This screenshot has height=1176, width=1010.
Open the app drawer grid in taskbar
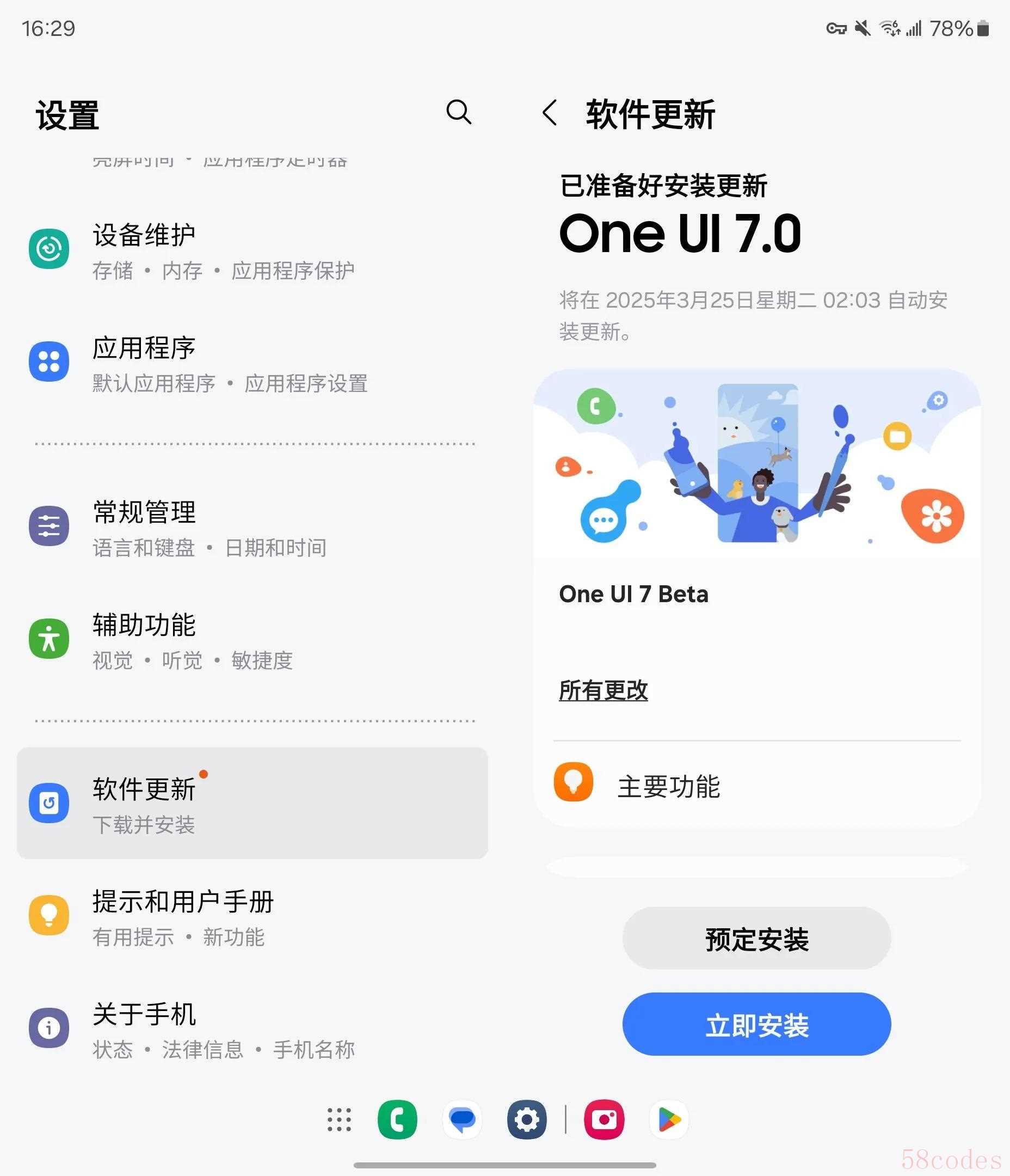click(x=340, y=1120)
